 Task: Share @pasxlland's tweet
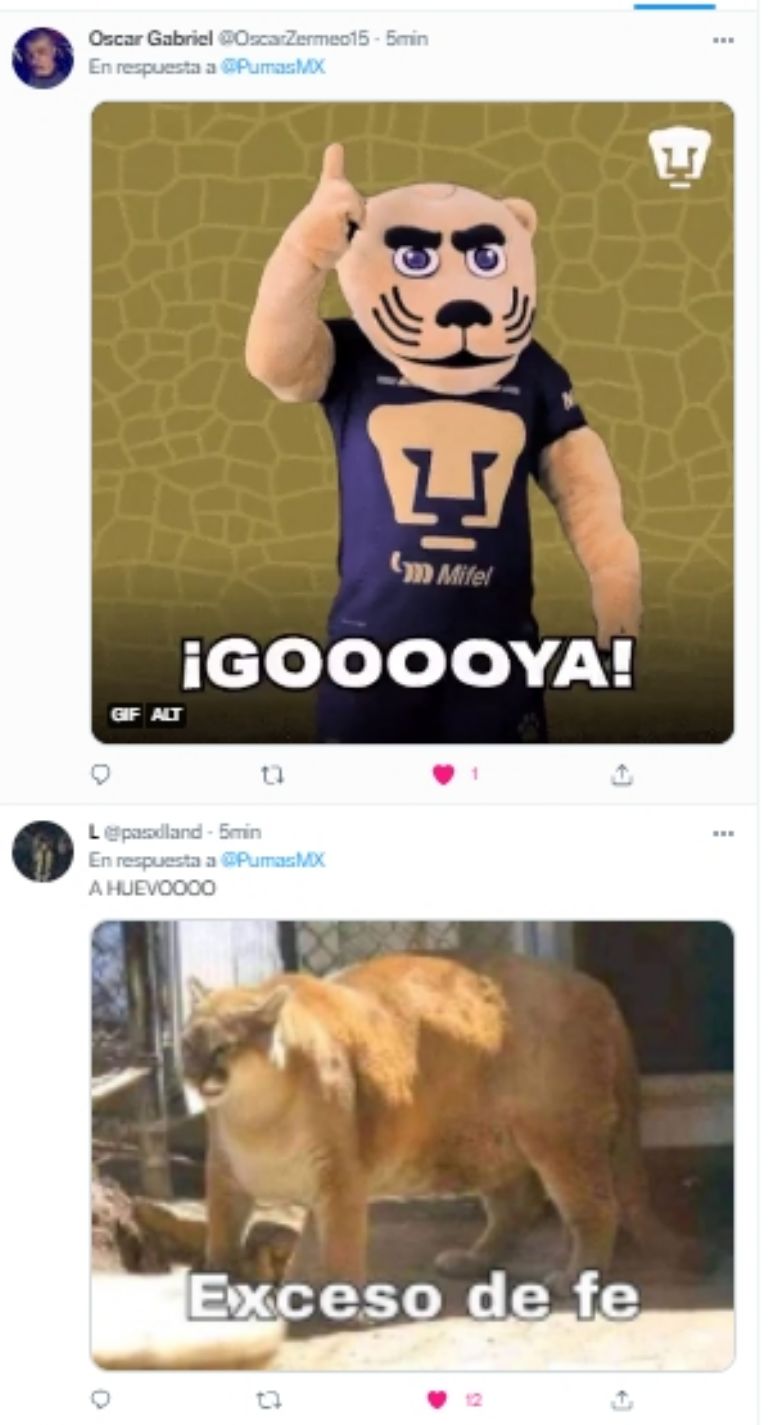pos(621,1399)
